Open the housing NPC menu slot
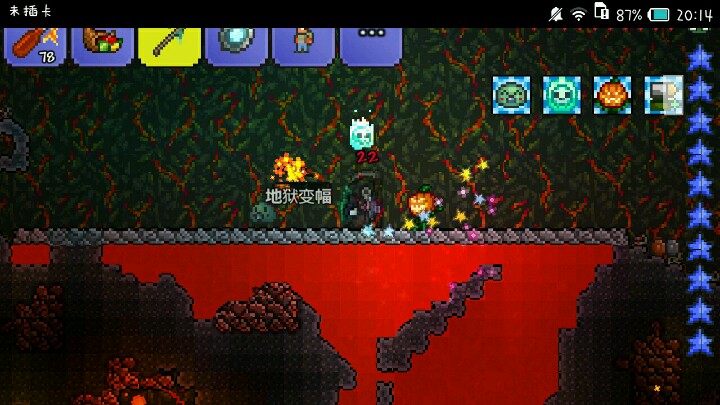 [x=302, y=44]
